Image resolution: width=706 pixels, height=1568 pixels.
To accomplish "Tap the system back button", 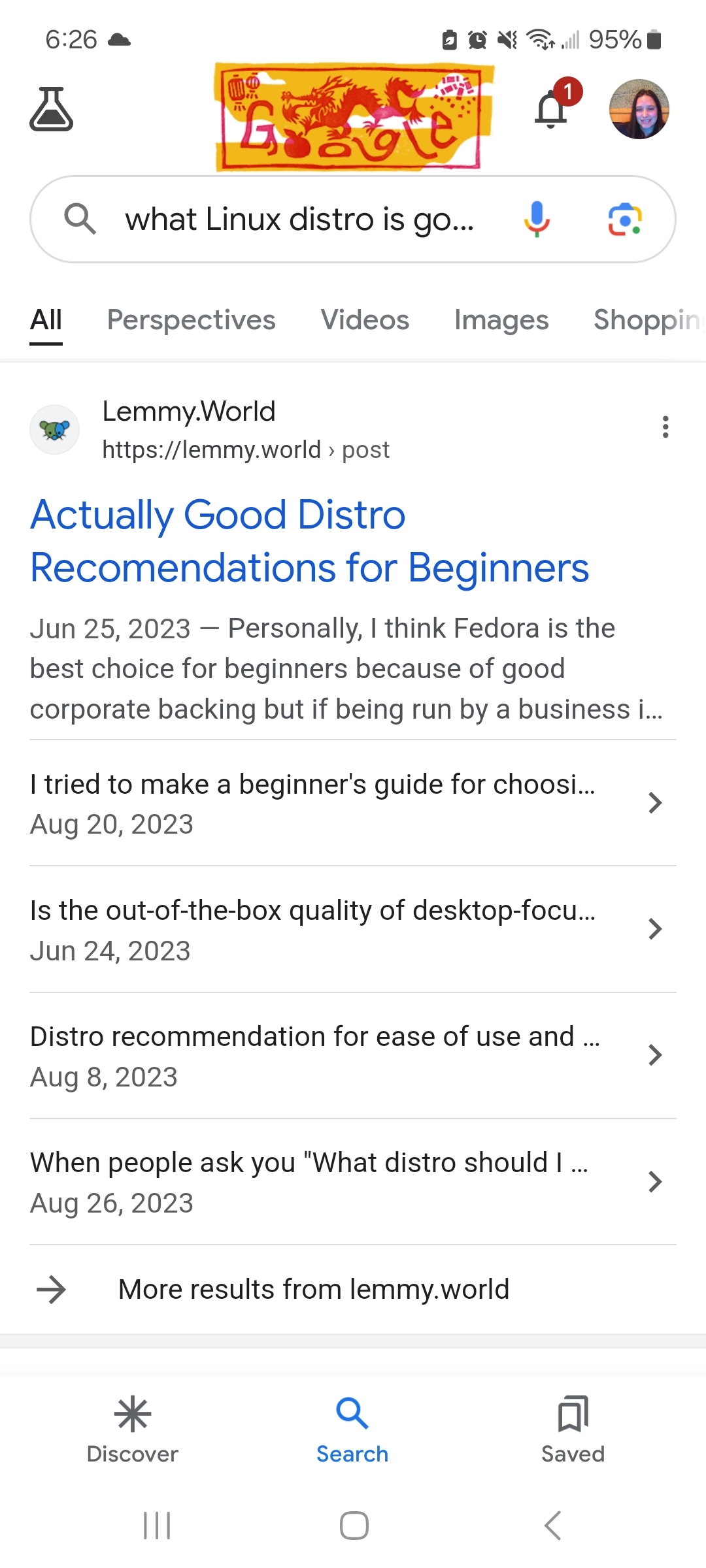I will pyautogui.click(x=553, y=1526).
